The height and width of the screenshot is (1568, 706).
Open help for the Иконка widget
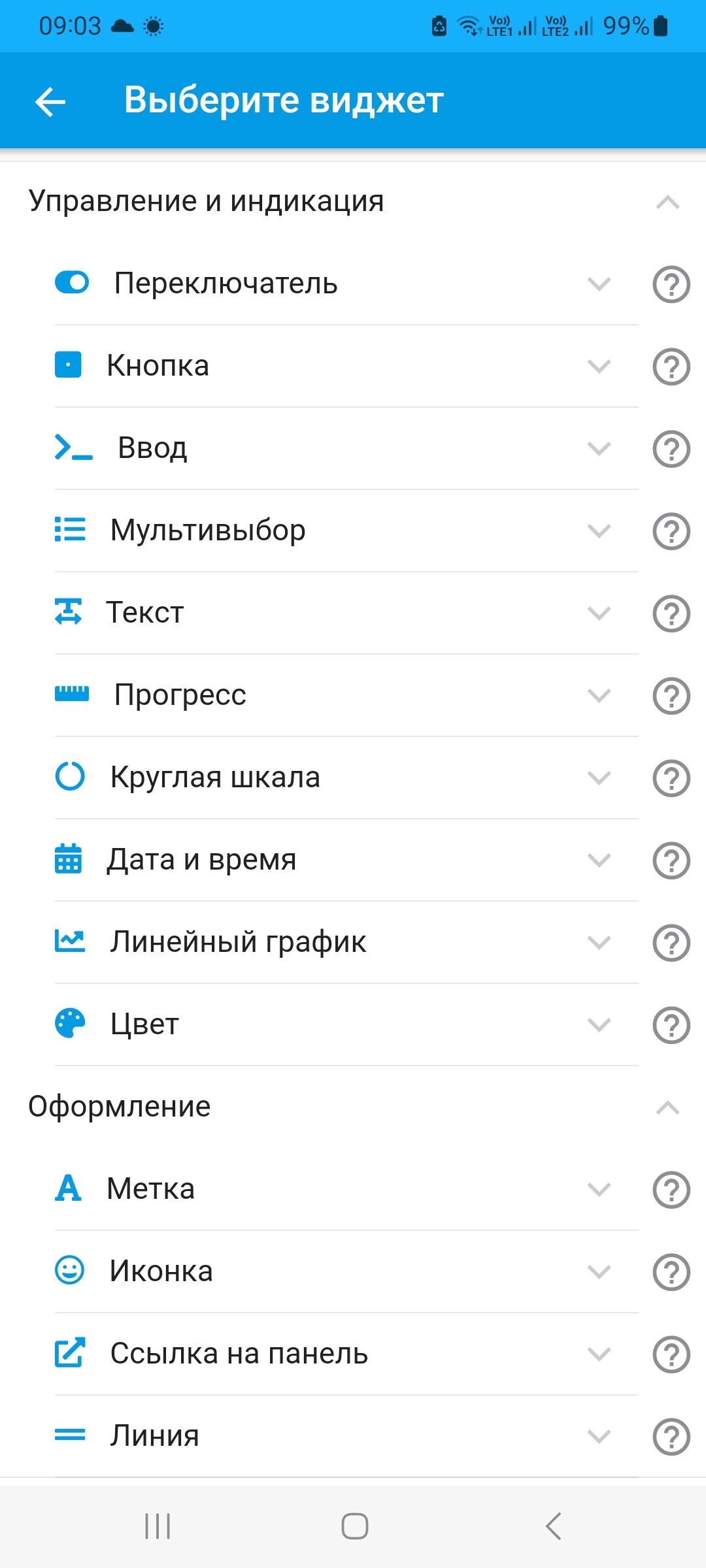click(671, 1272)
